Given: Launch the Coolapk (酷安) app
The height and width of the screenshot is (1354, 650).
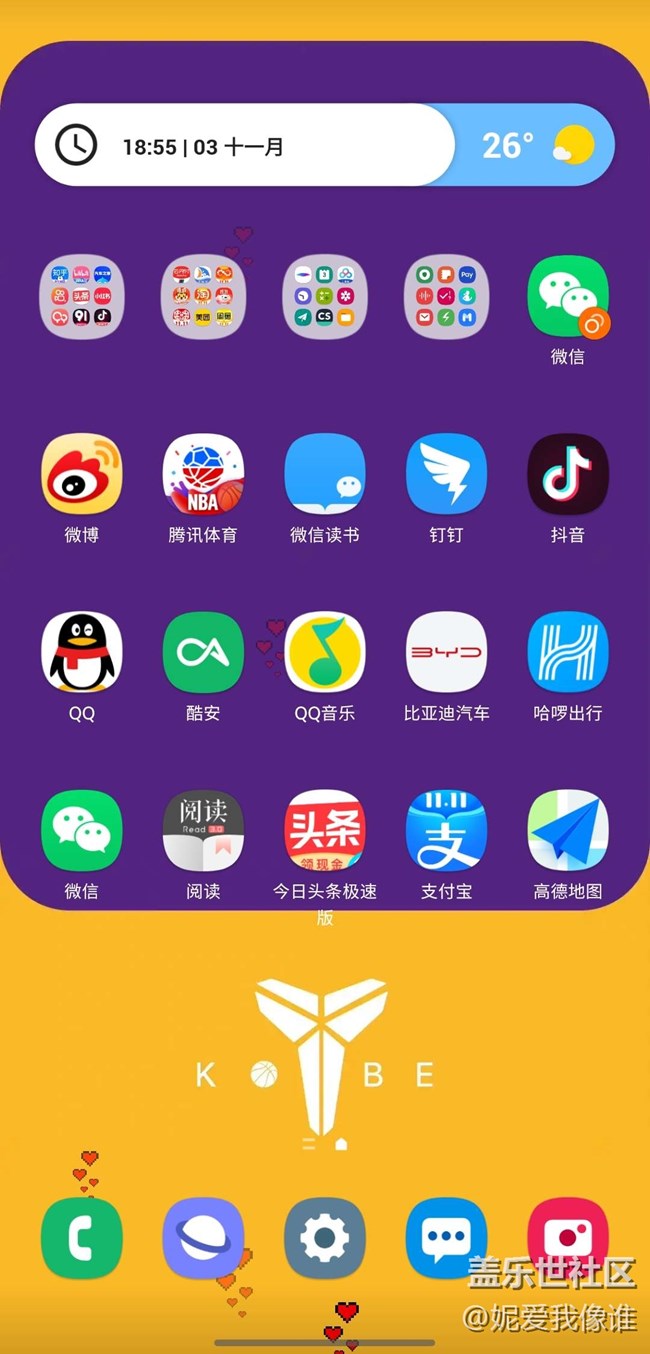Looking at the screenshot, I should pos(203,652).
